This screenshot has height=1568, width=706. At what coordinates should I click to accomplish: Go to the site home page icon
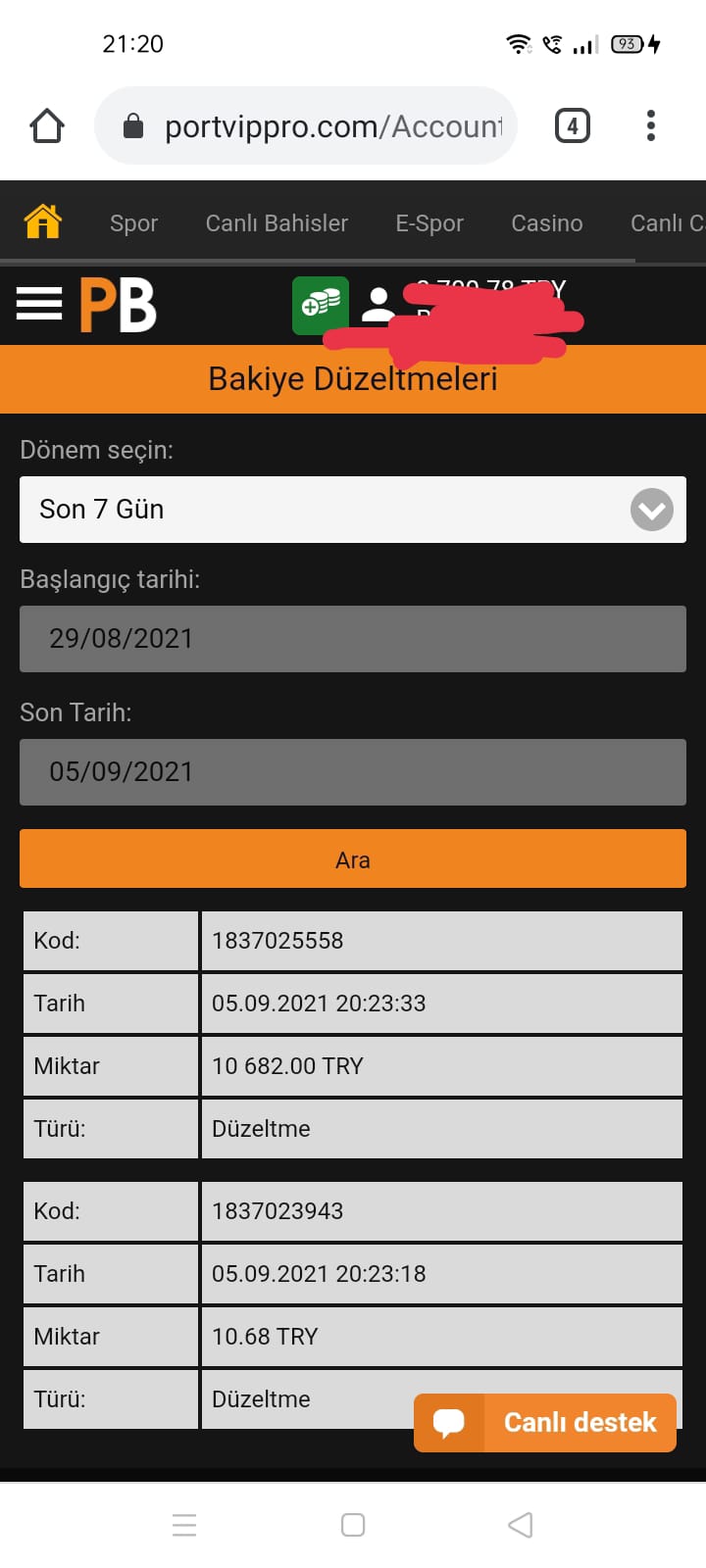(x=43, y=221)
